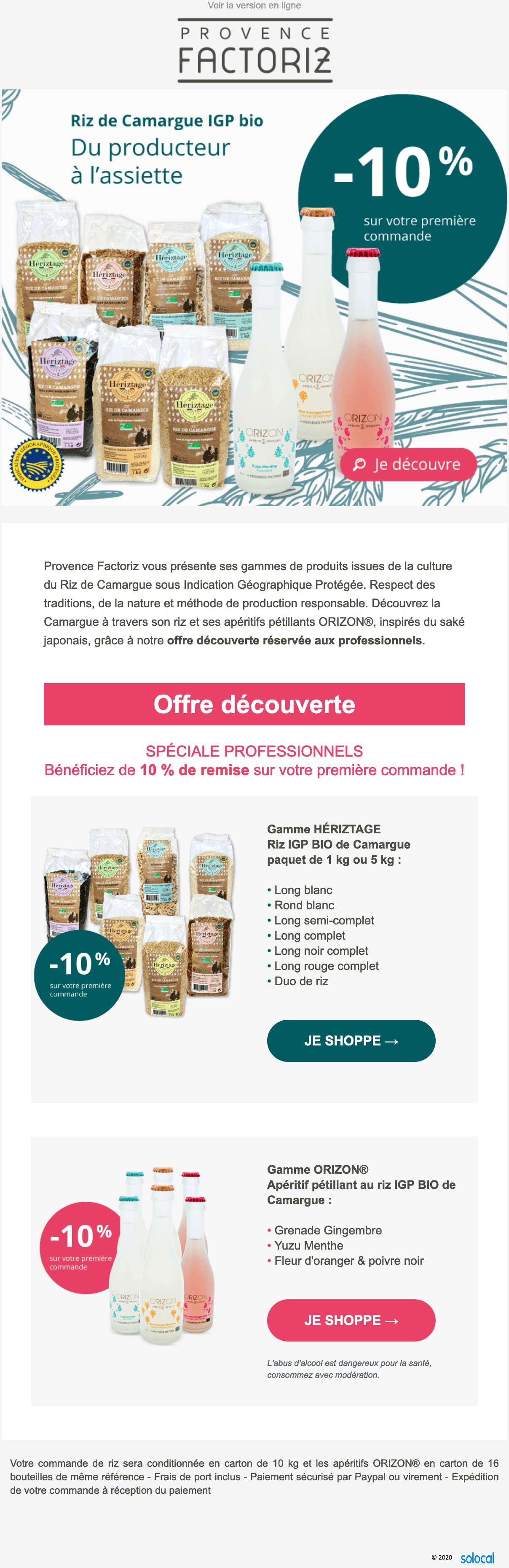
Task: Shop the Hériztage rice range via JE SHOPPE
Action: tap(351, 1040)
